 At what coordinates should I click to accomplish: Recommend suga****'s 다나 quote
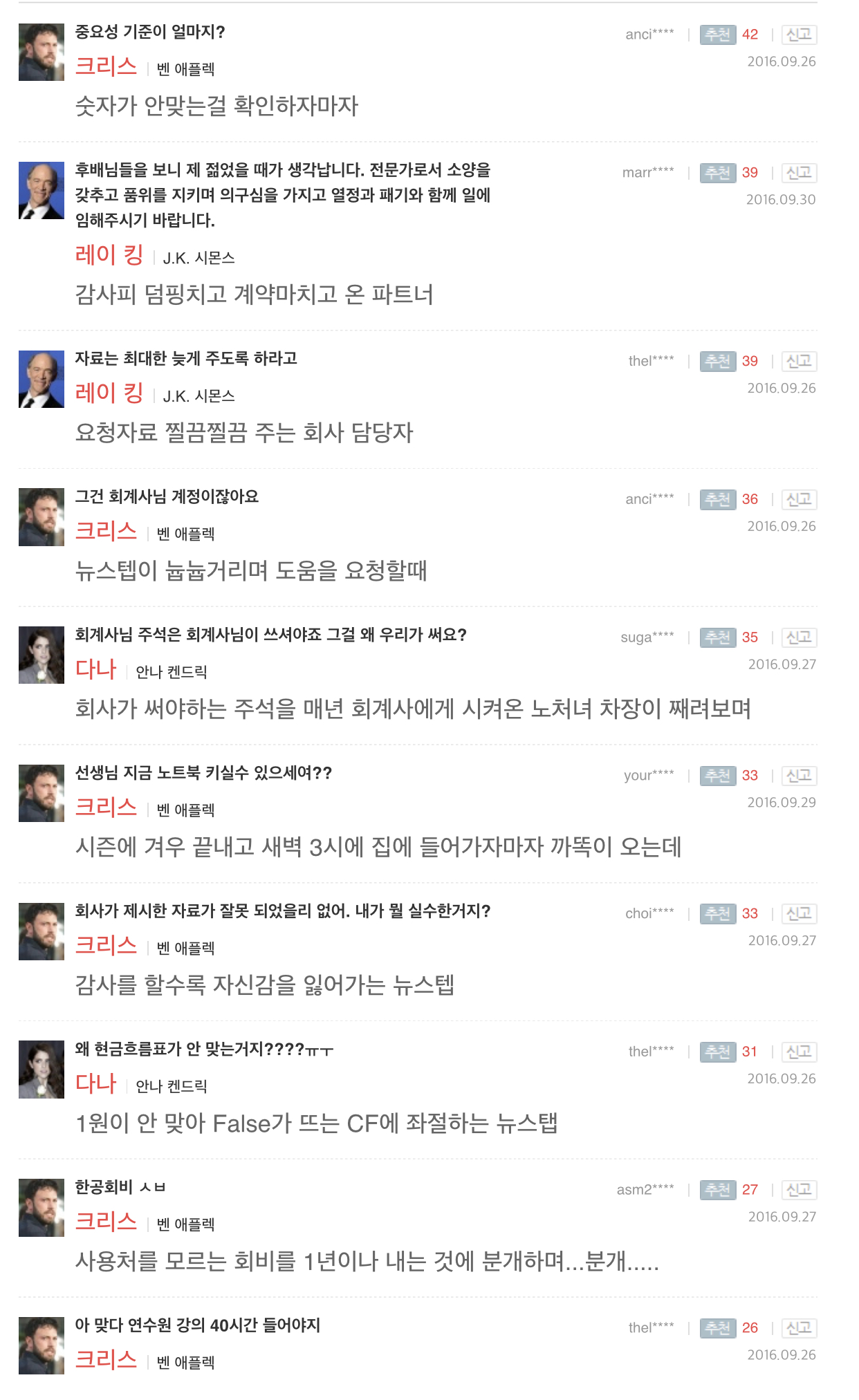(717, 637)
